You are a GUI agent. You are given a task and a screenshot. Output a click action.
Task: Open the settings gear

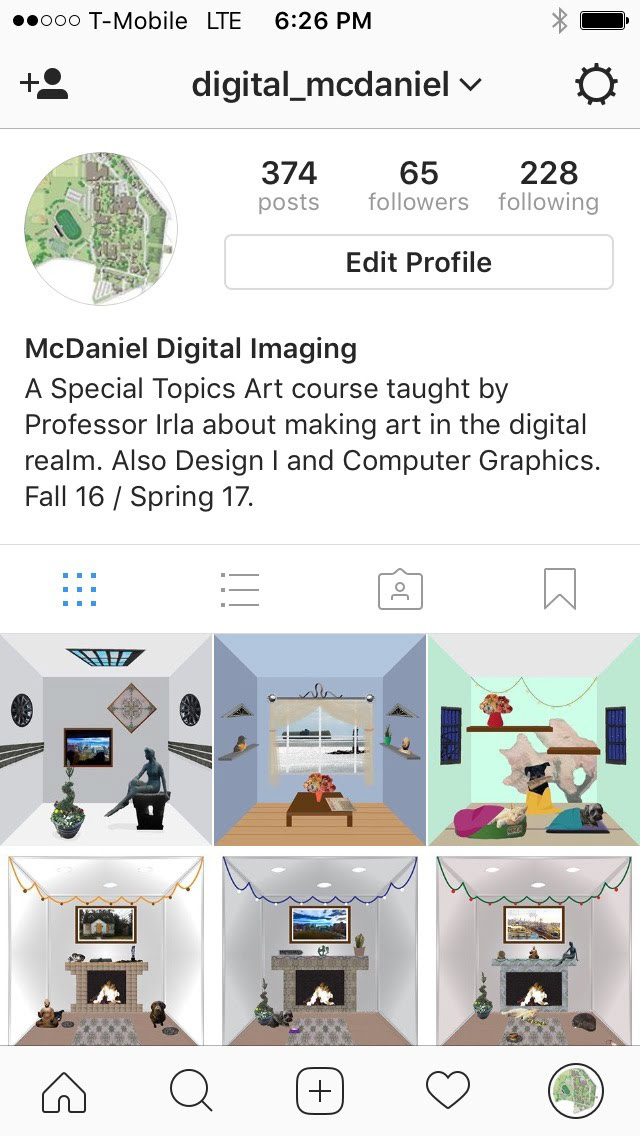click(x=596, y=86)
